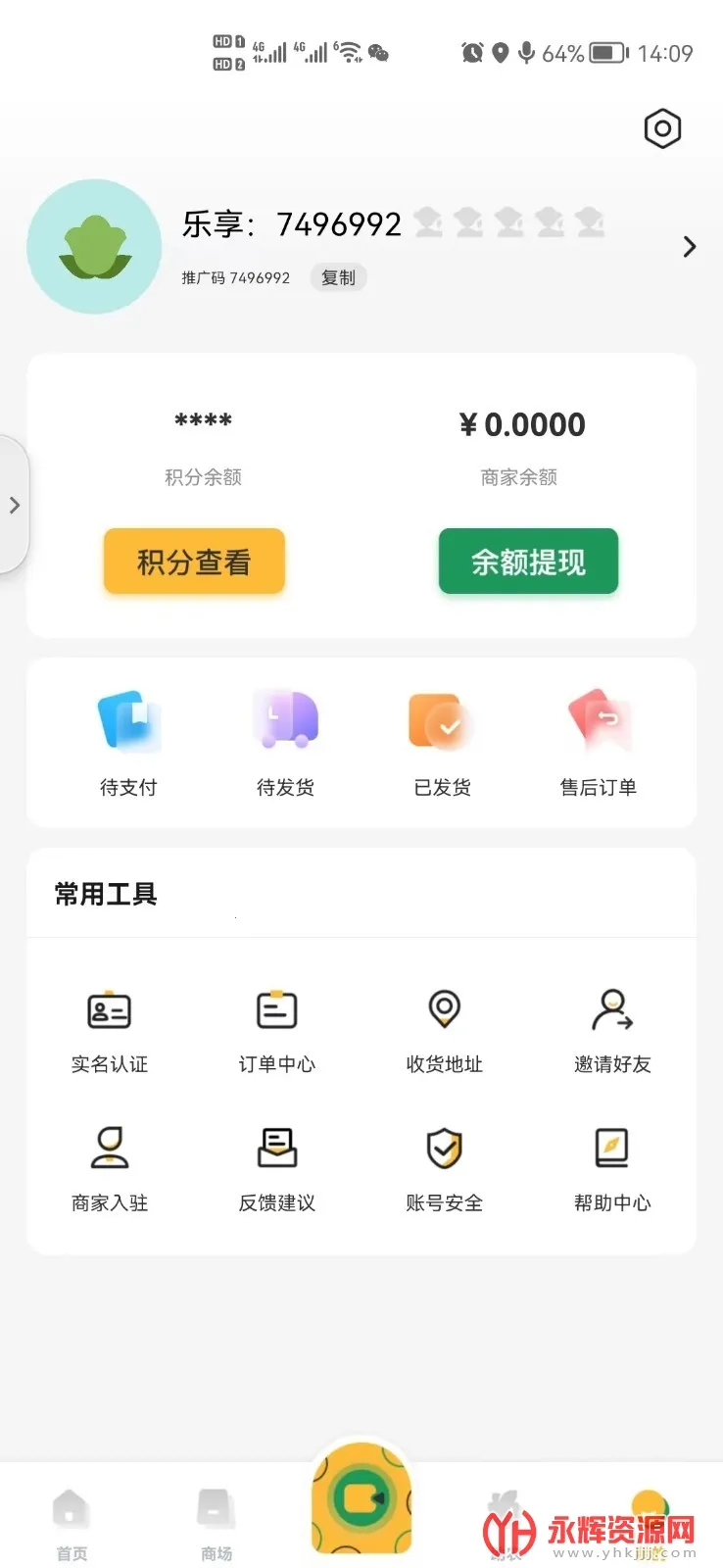Screen dimensions: 723x1568
Task: Withdraw balance with 余额提现
Action: click(x=528, y=562)
